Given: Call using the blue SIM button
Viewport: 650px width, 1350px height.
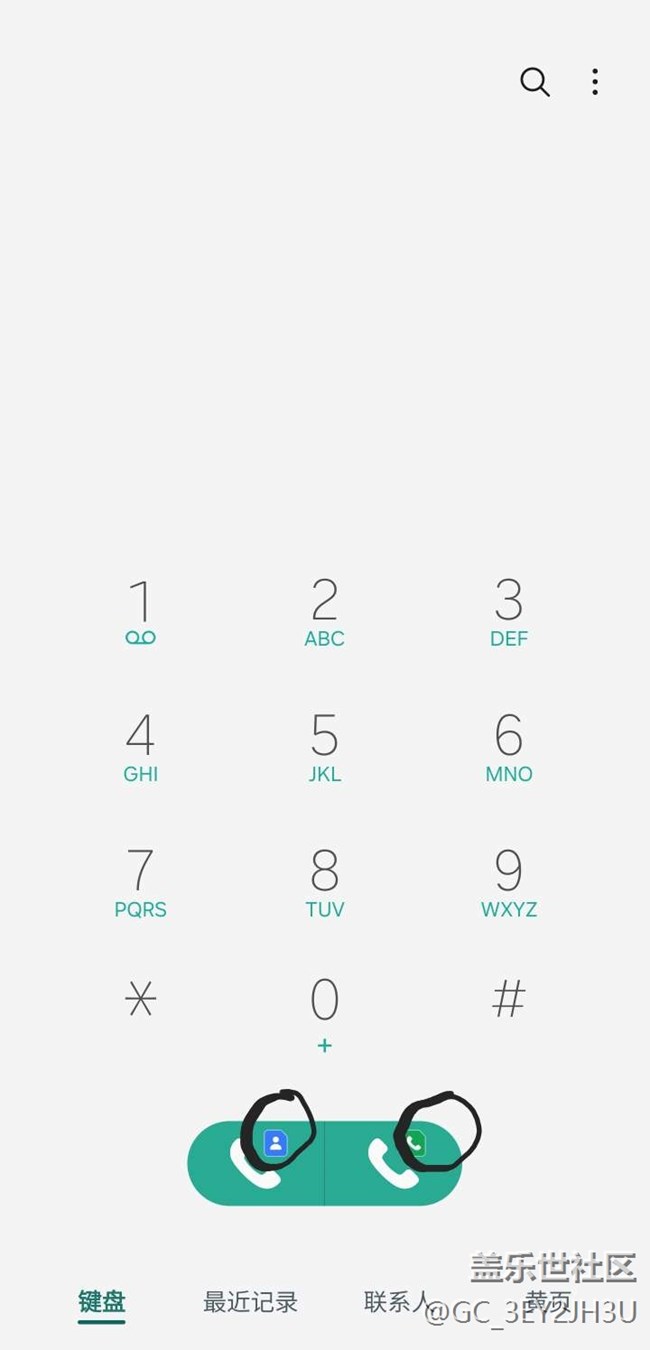Looking at the screenshot, I should (256, 1163).
